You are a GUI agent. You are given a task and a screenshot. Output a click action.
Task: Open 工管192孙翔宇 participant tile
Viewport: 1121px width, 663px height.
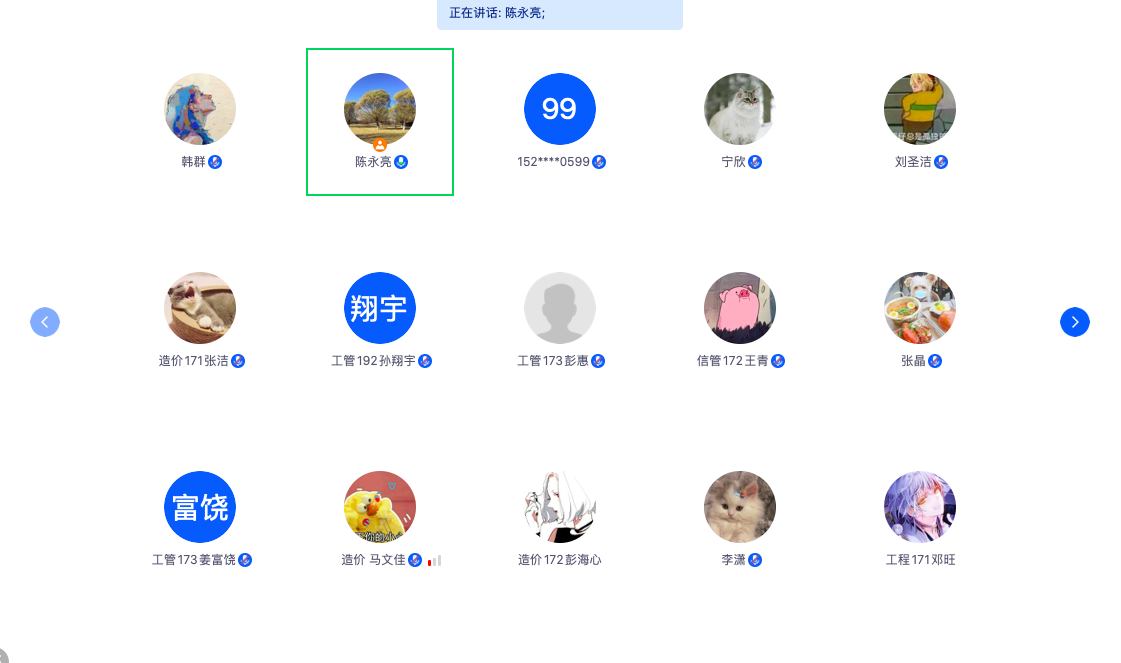point(380,308)
